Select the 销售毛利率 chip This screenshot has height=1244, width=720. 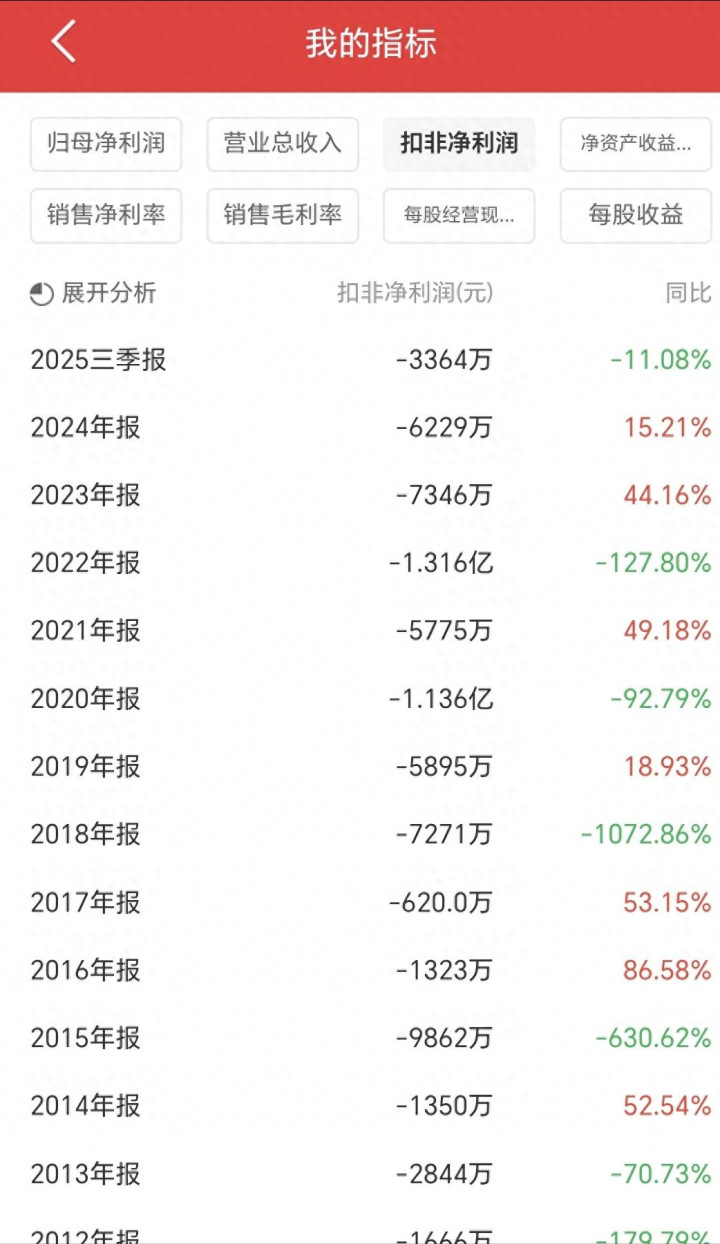(283, 215)
